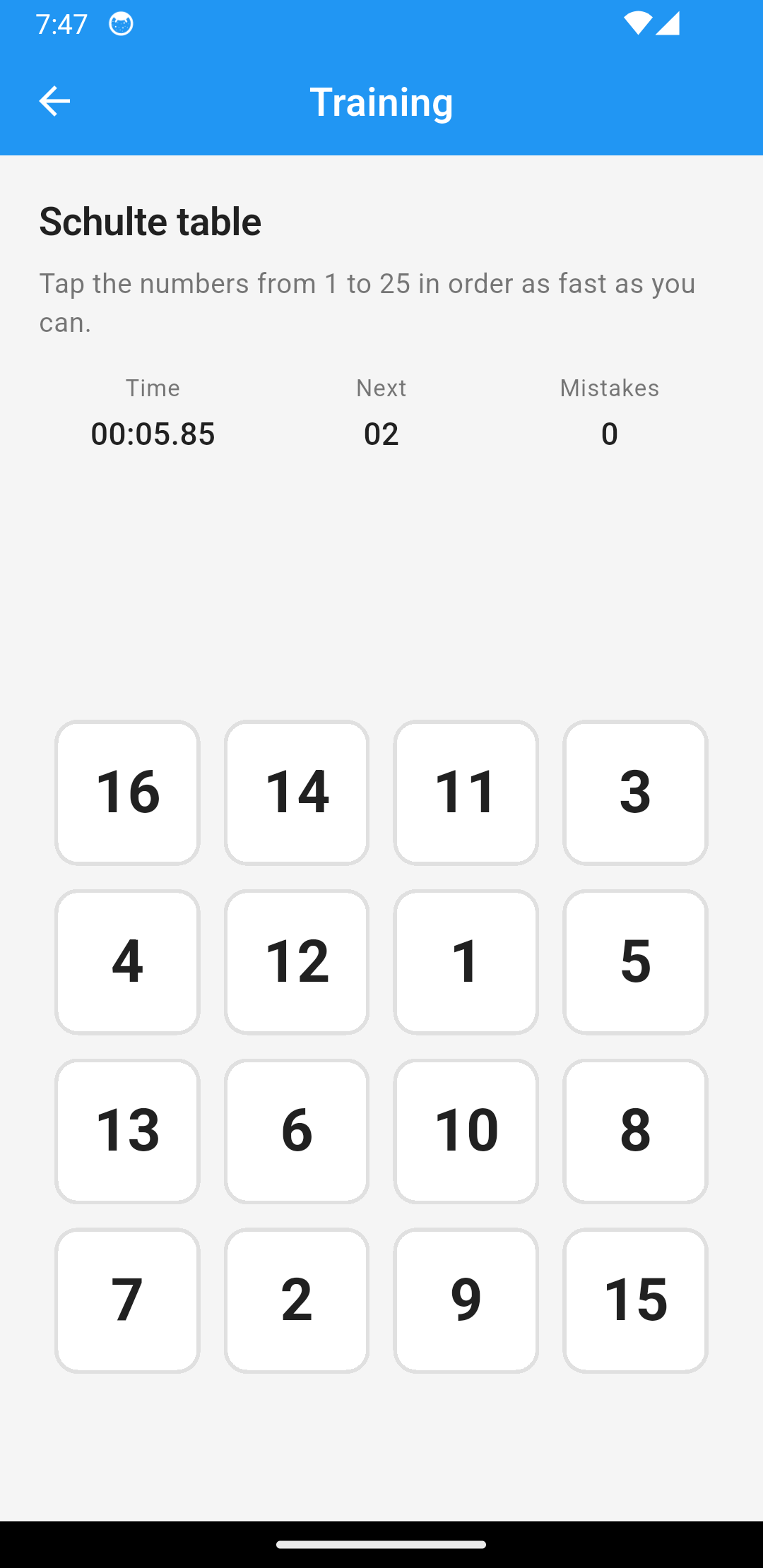This screenshot has width=763, height=1568.
Task: Click the Time value 00:05.85
Action: [153, 434]
